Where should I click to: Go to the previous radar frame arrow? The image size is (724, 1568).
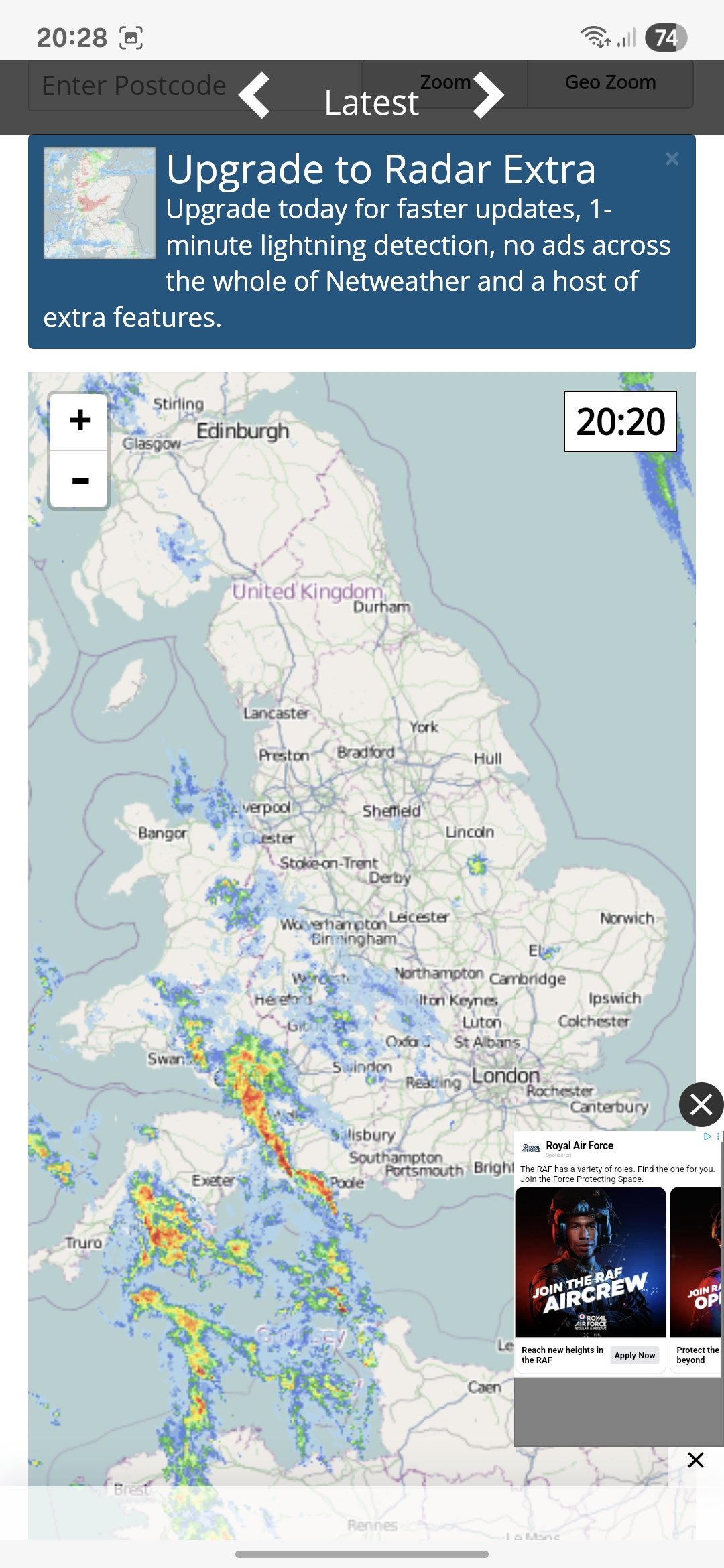click(x=255, y=95)
